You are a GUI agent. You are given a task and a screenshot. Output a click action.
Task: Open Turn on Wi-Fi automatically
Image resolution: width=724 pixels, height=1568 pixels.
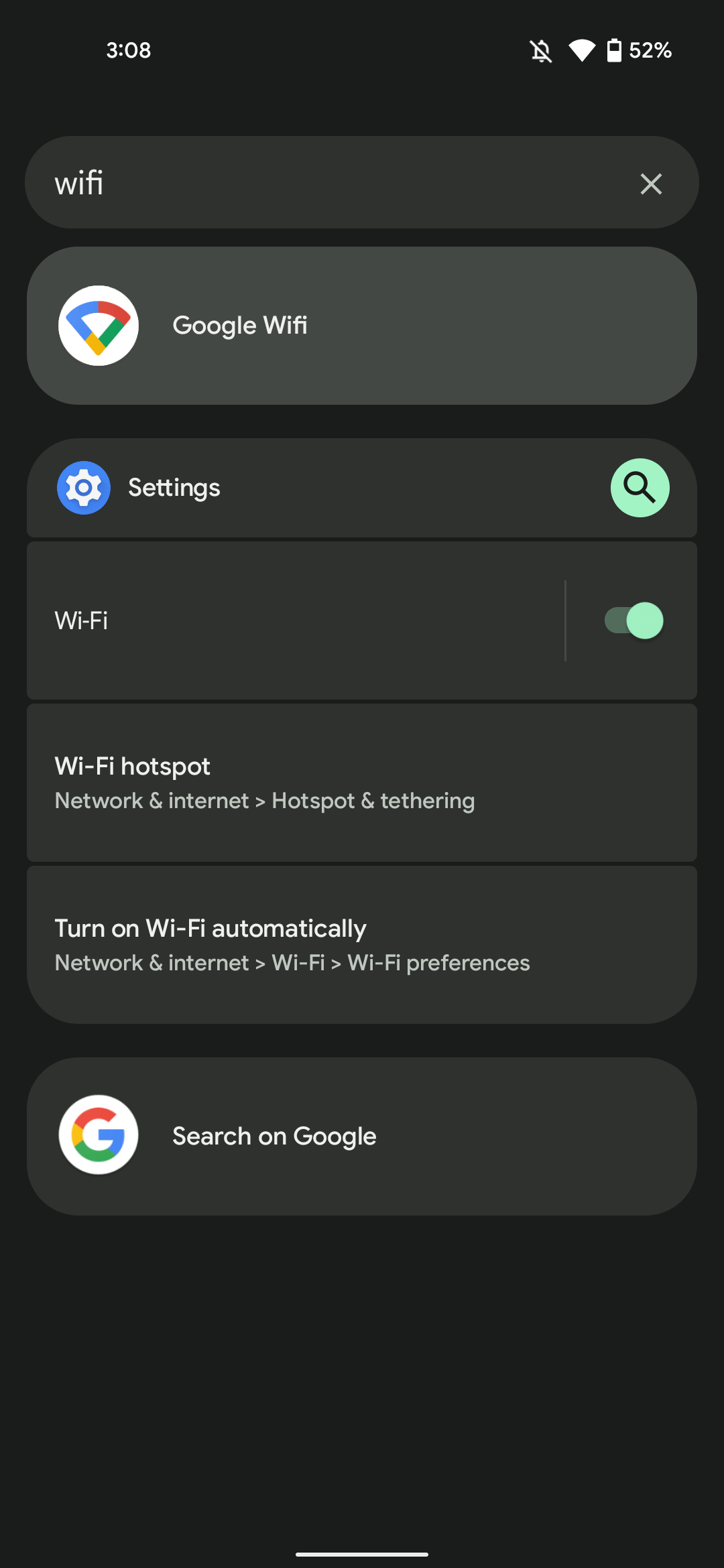(362, 945)
